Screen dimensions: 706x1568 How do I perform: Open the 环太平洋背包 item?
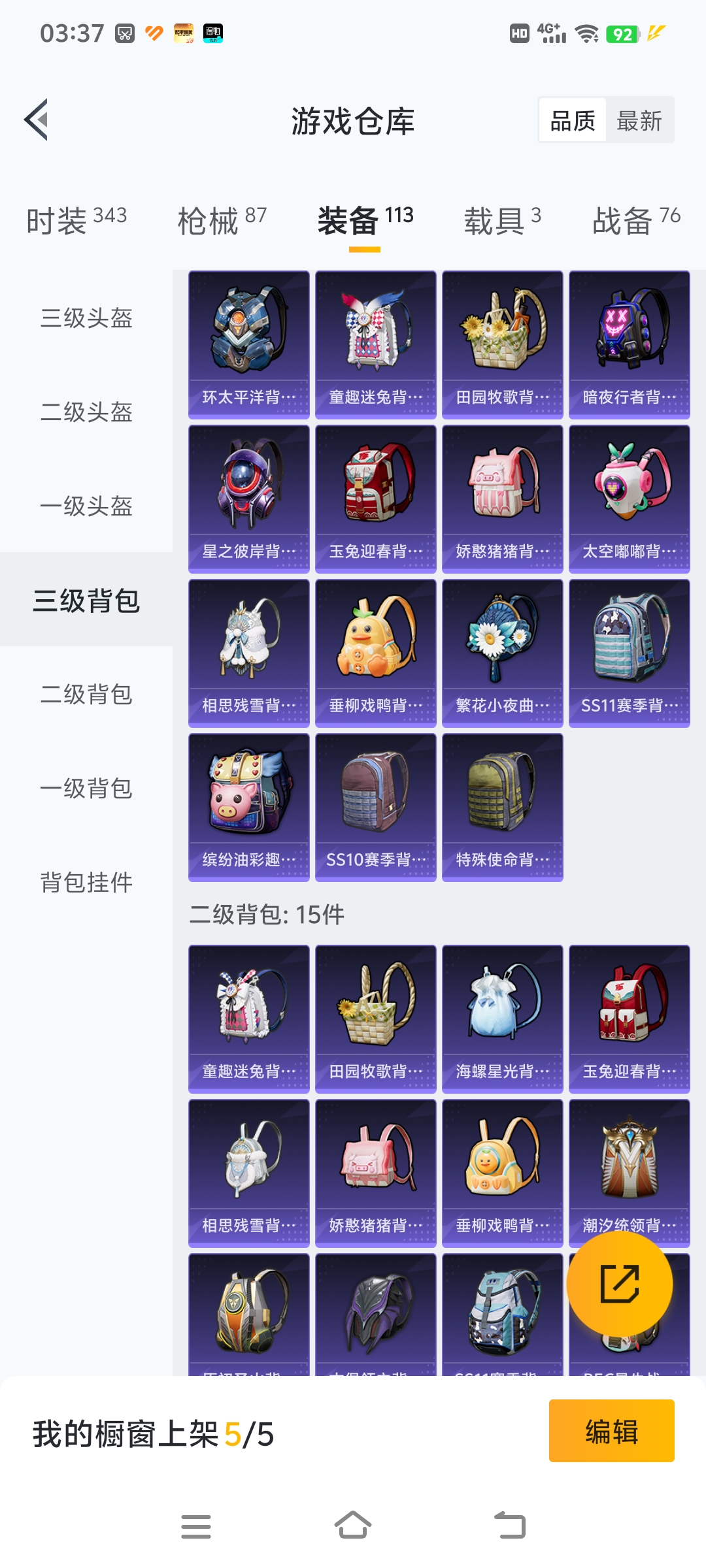pos(248,344)
